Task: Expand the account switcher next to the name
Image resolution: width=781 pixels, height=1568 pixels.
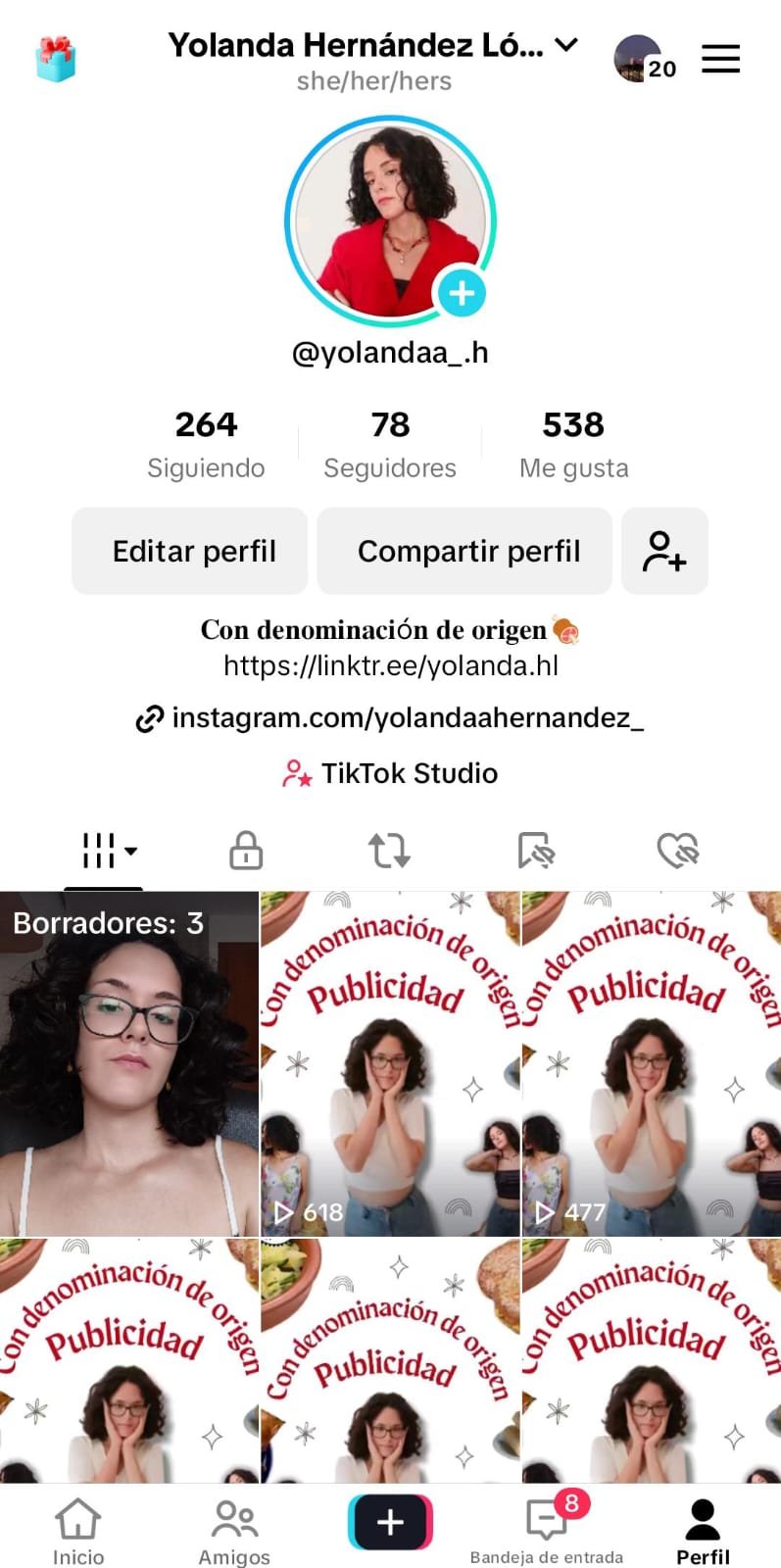Action: 566,45
